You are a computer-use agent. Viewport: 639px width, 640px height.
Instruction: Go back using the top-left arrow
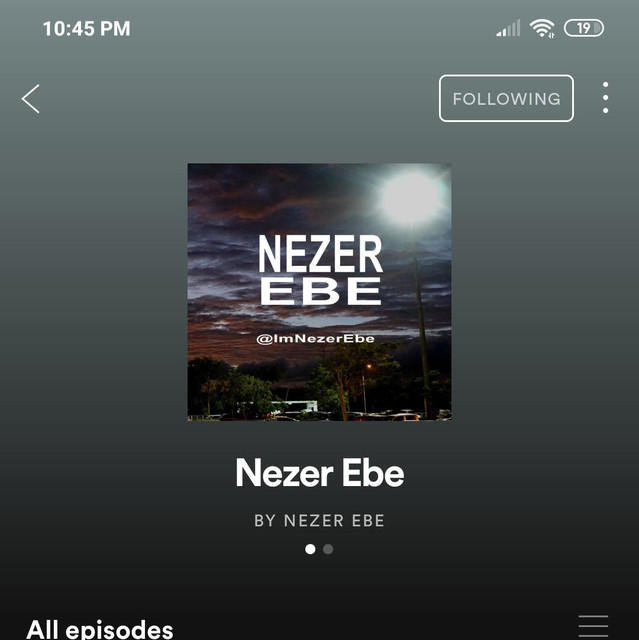31,99
